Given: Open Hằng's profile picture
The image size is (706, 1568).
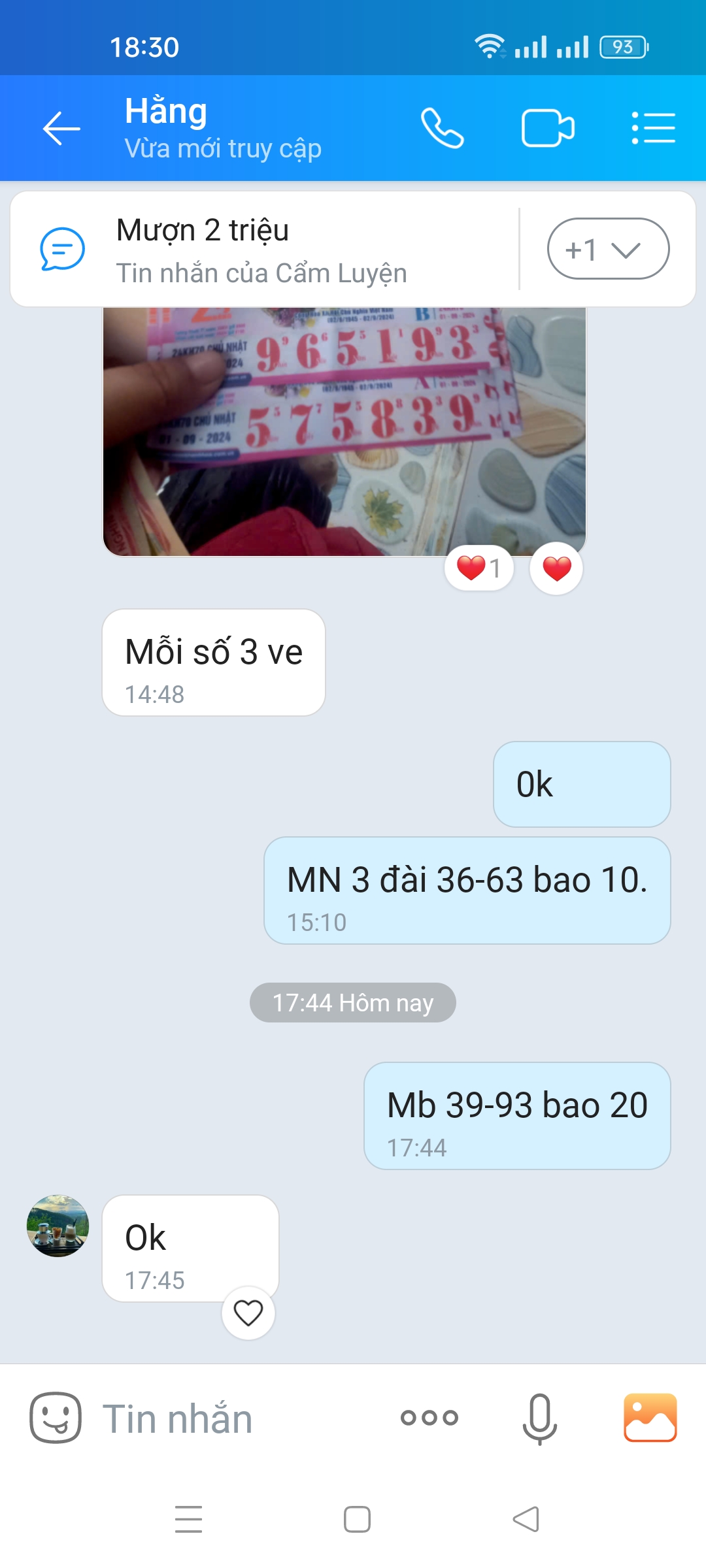Looking at the screenshot, I should (58, 1226).
